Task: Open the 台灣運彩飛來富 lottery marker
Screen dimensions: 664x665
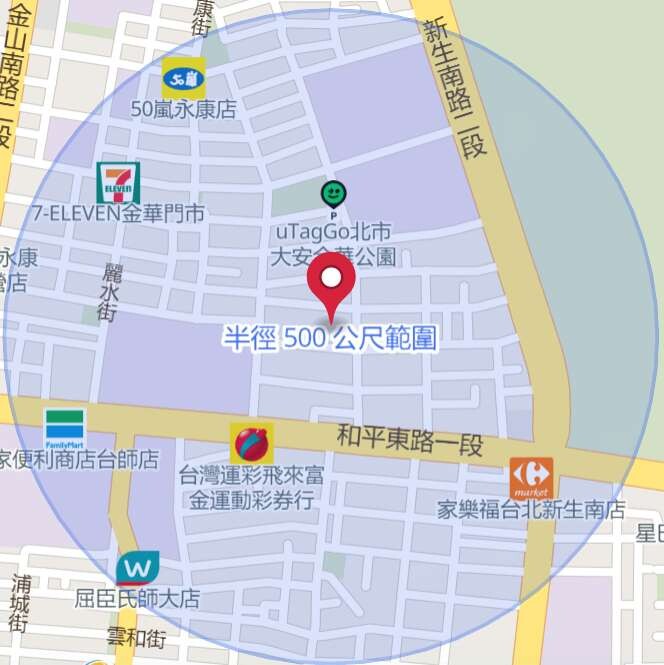Action: [x=251, y=443]
